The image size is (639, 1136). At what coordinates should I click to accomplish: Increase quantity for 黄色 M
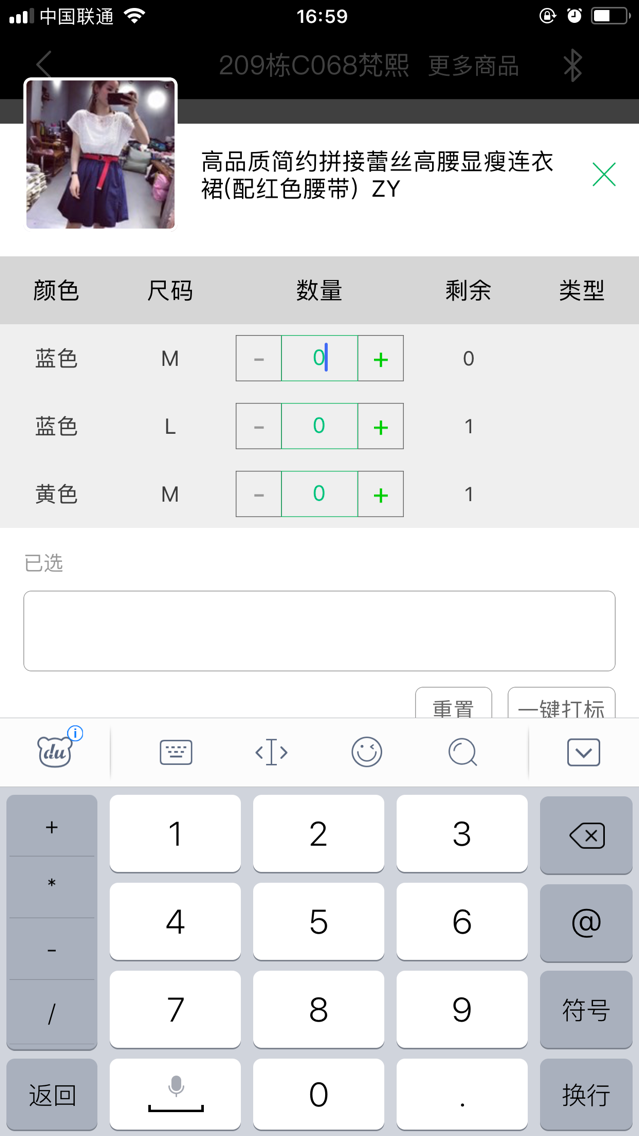380,494
